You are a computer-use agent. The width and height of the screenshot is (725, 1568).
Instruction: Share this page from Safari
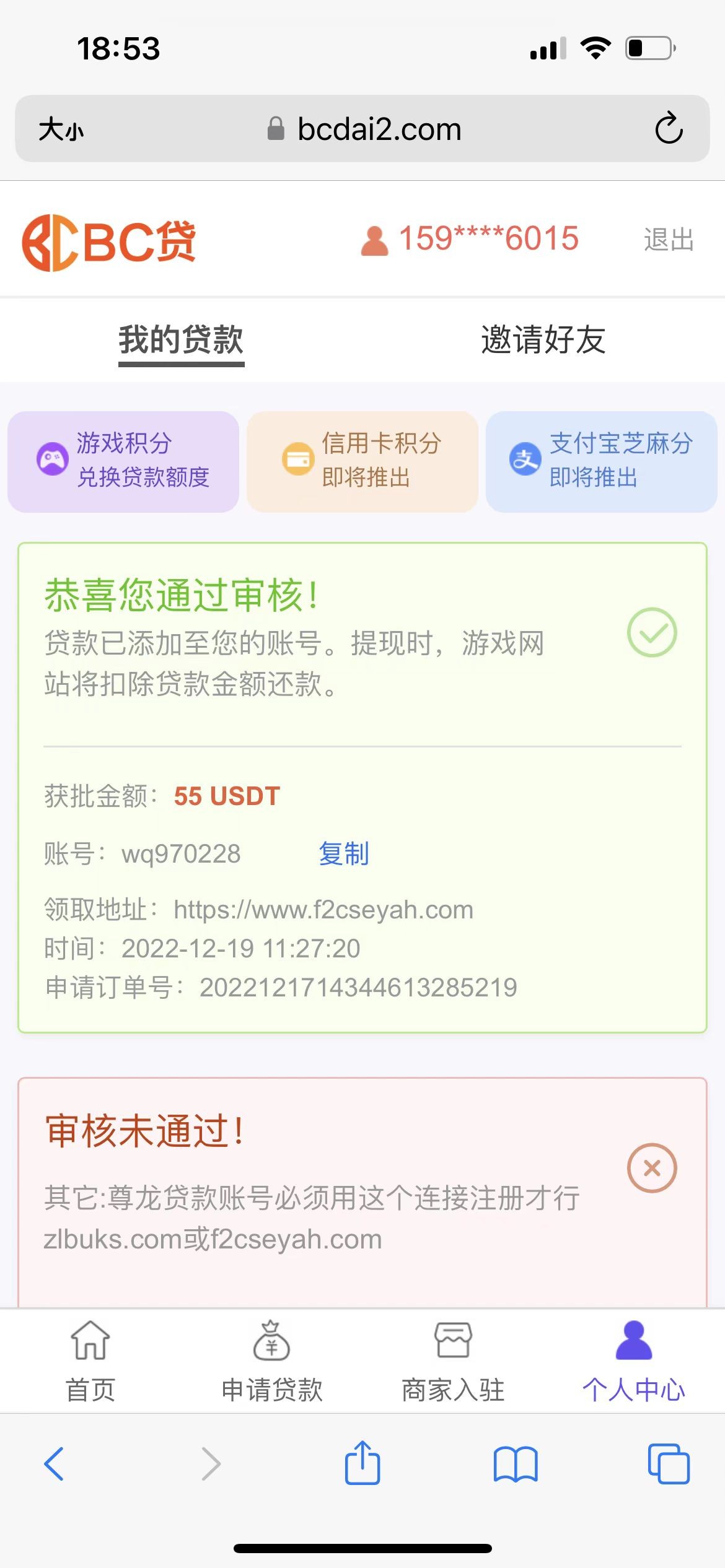click(362, 1463)
